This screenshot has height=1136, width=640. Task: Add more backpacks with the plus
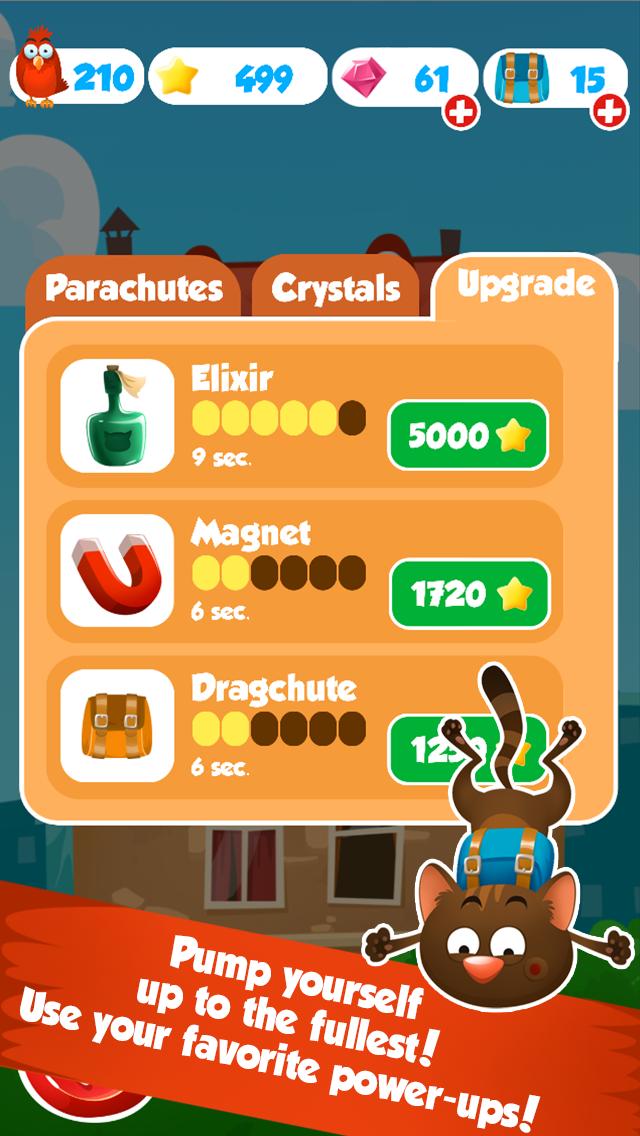coord(608,112)
